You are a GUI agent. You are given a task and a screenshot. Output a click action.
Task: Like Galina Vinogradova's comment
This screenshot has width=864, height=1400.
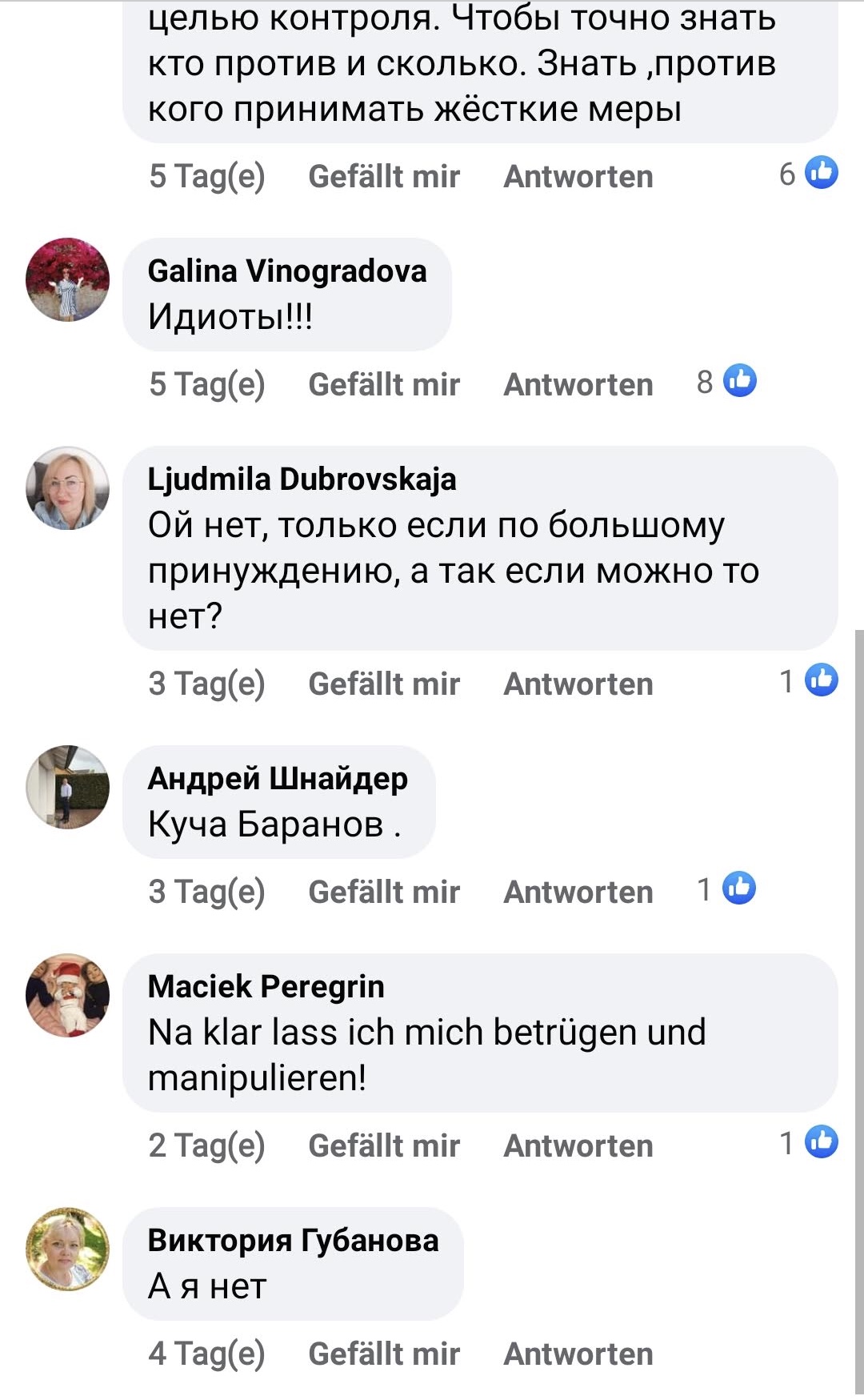click(x=384, y=385)
